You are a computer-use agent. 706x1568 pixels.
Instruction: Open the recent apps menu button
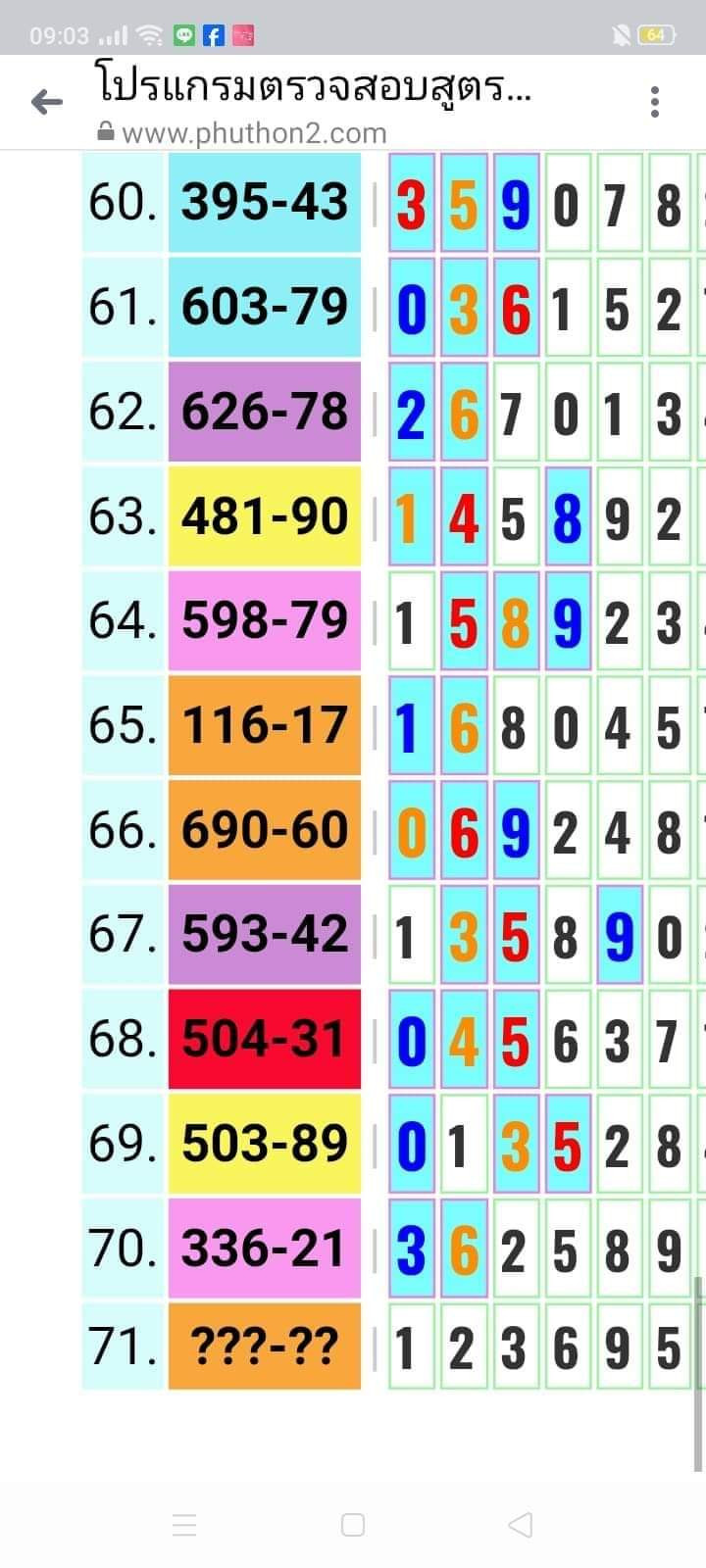tap(184, 1524)
